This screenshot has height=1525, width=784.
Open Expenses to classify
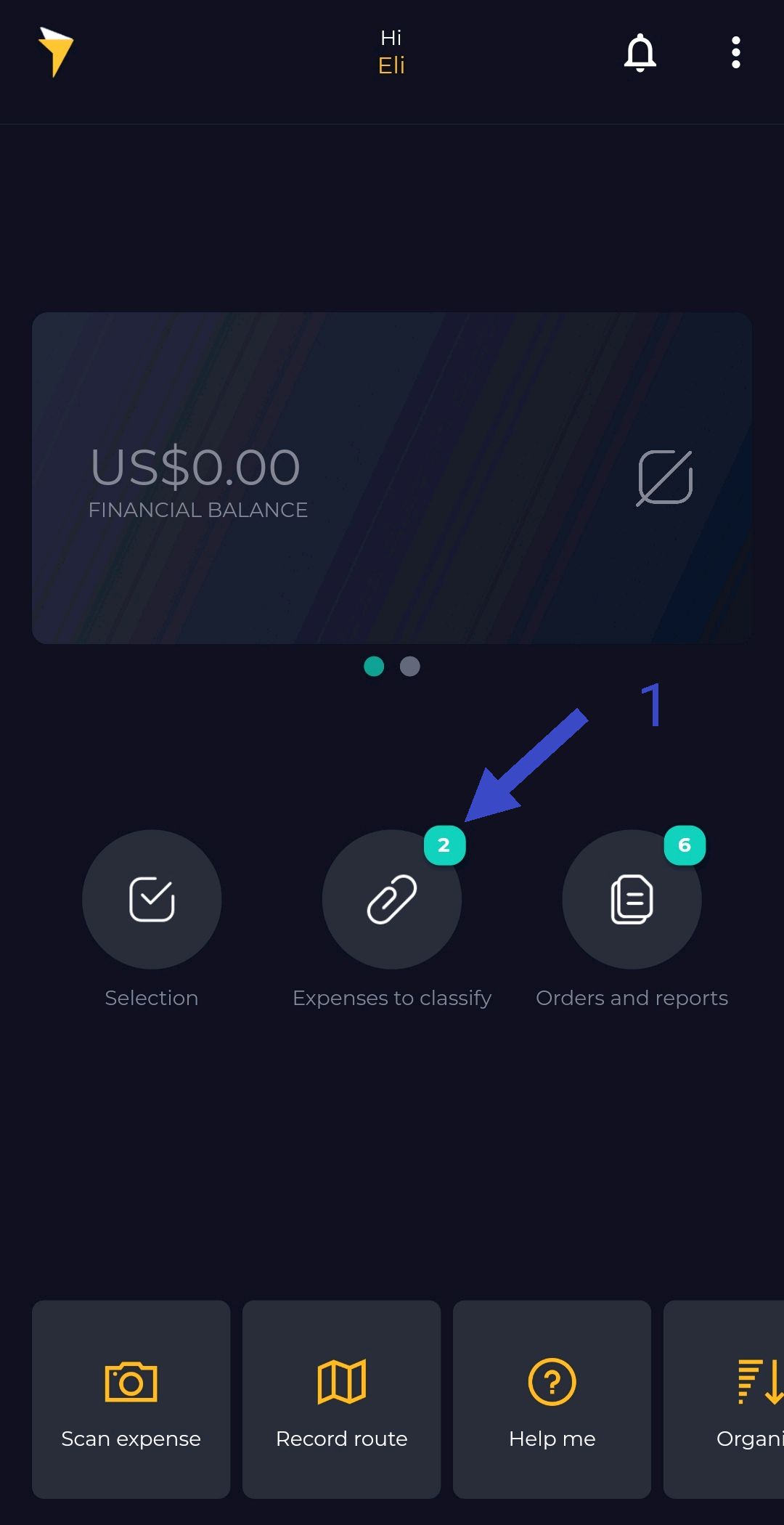pos(392,899)
